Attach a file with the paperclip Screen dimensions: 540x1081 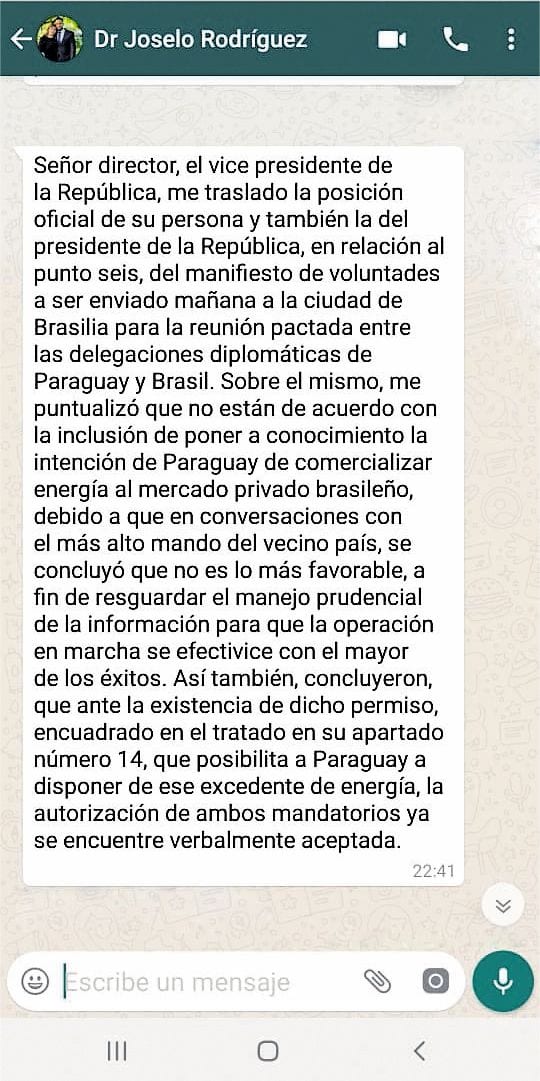pyautogui.click(x=377, y=981)
